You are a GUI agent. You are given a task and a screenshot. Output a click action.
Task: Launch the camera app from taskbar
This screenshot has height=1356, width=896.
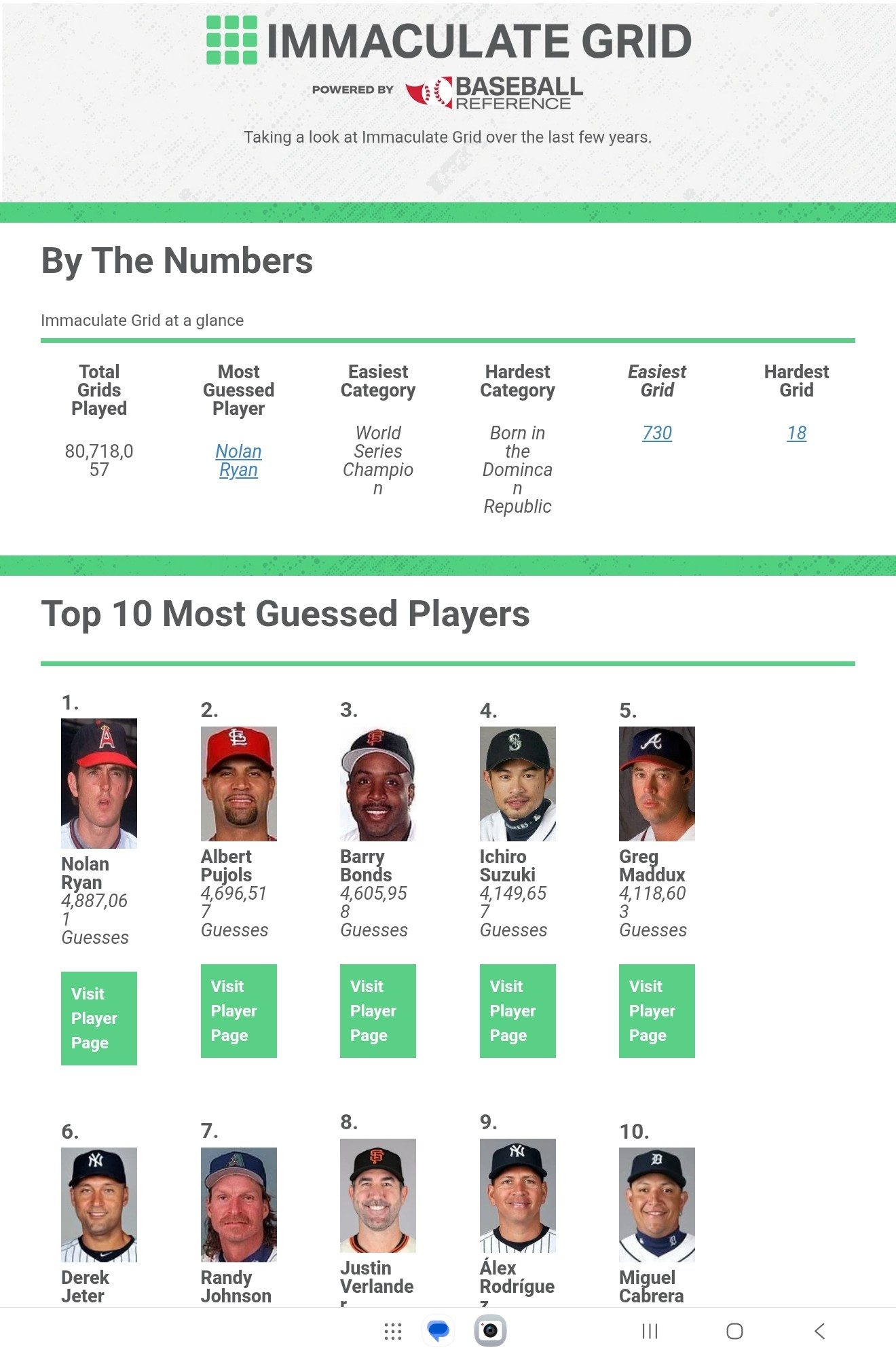coord(490,1330)
